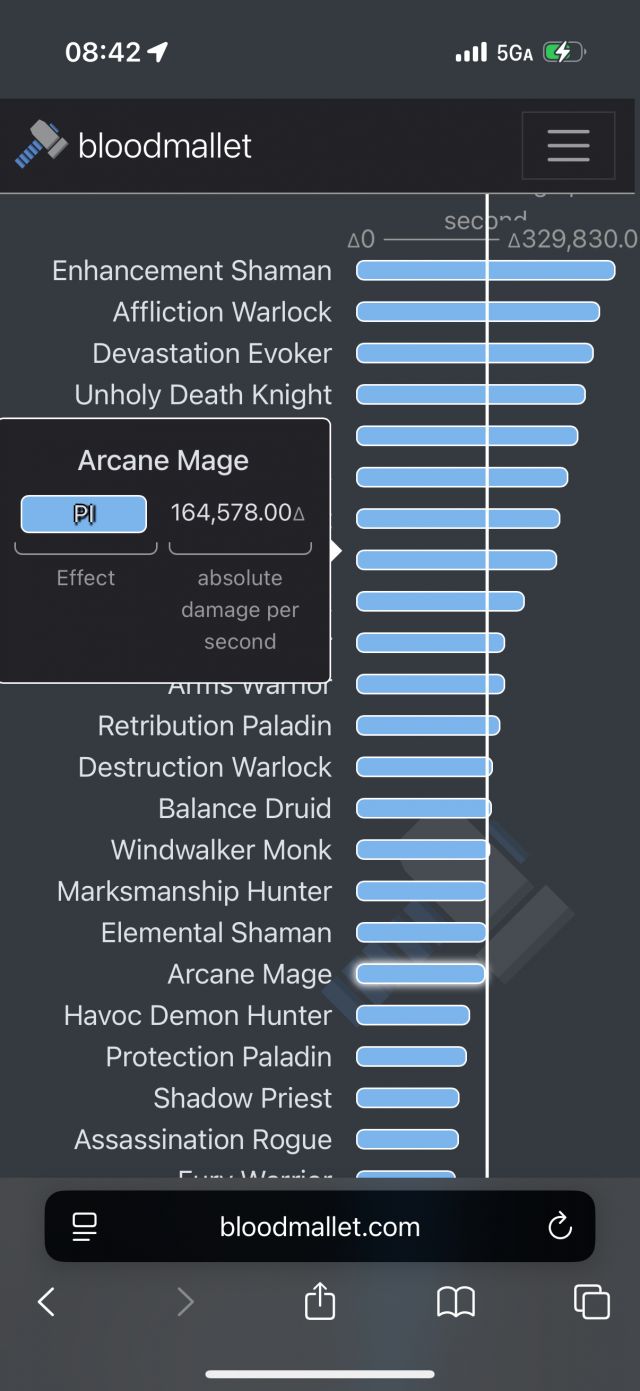Go to bloodmallet home via logo

pyautogui.click(x=134, y=146)
